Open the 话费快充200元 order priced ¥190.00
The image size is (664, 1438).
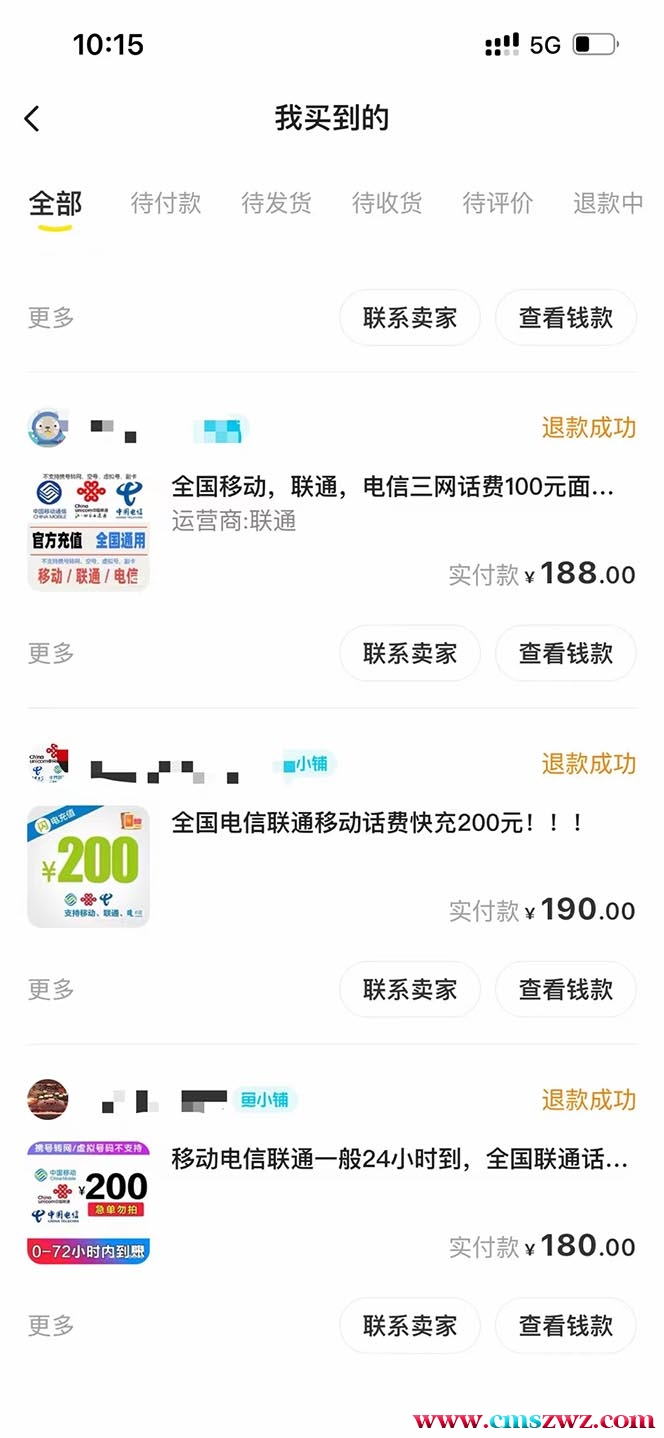coord(378,824)
